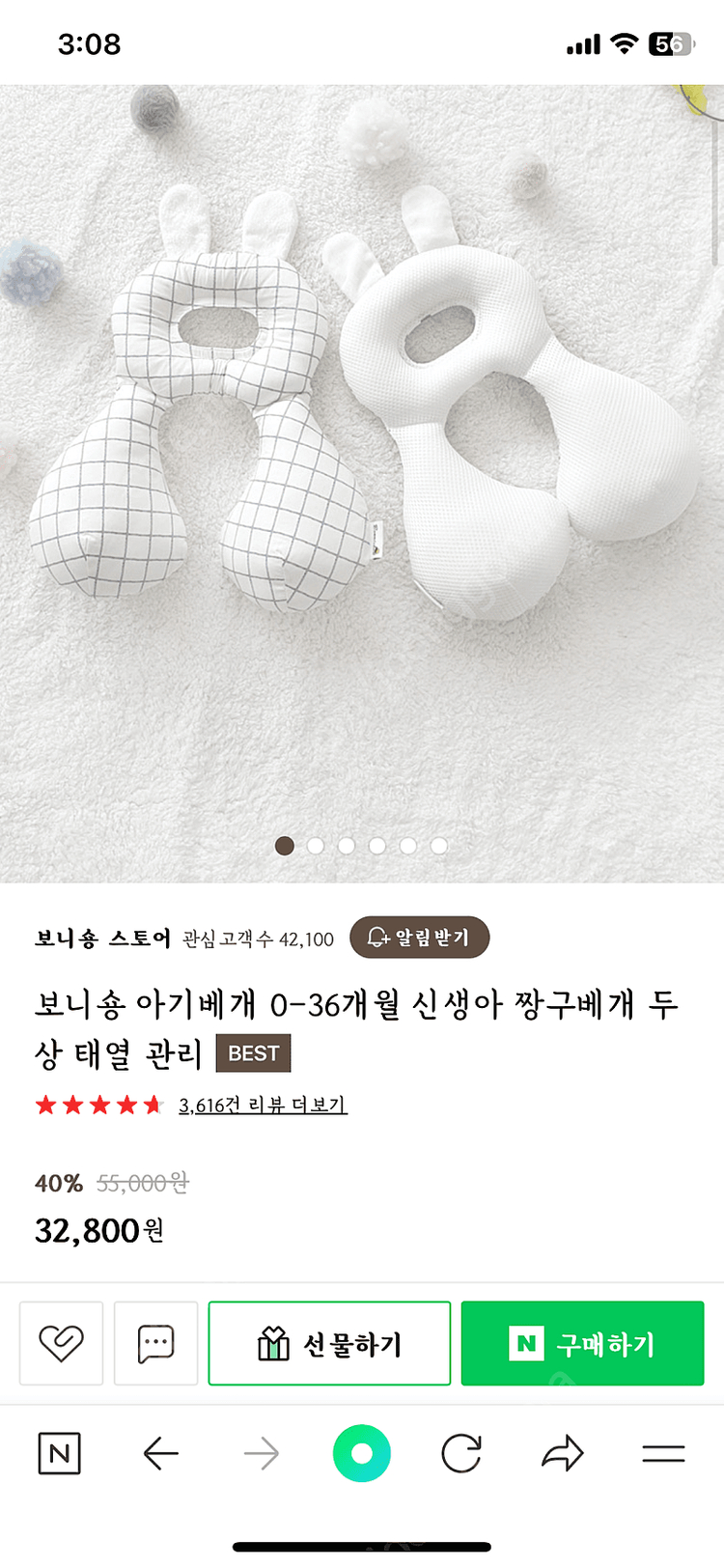Tap the green 구매하기 button
Screen dimensions: 724x1568
coord(582,1343)
